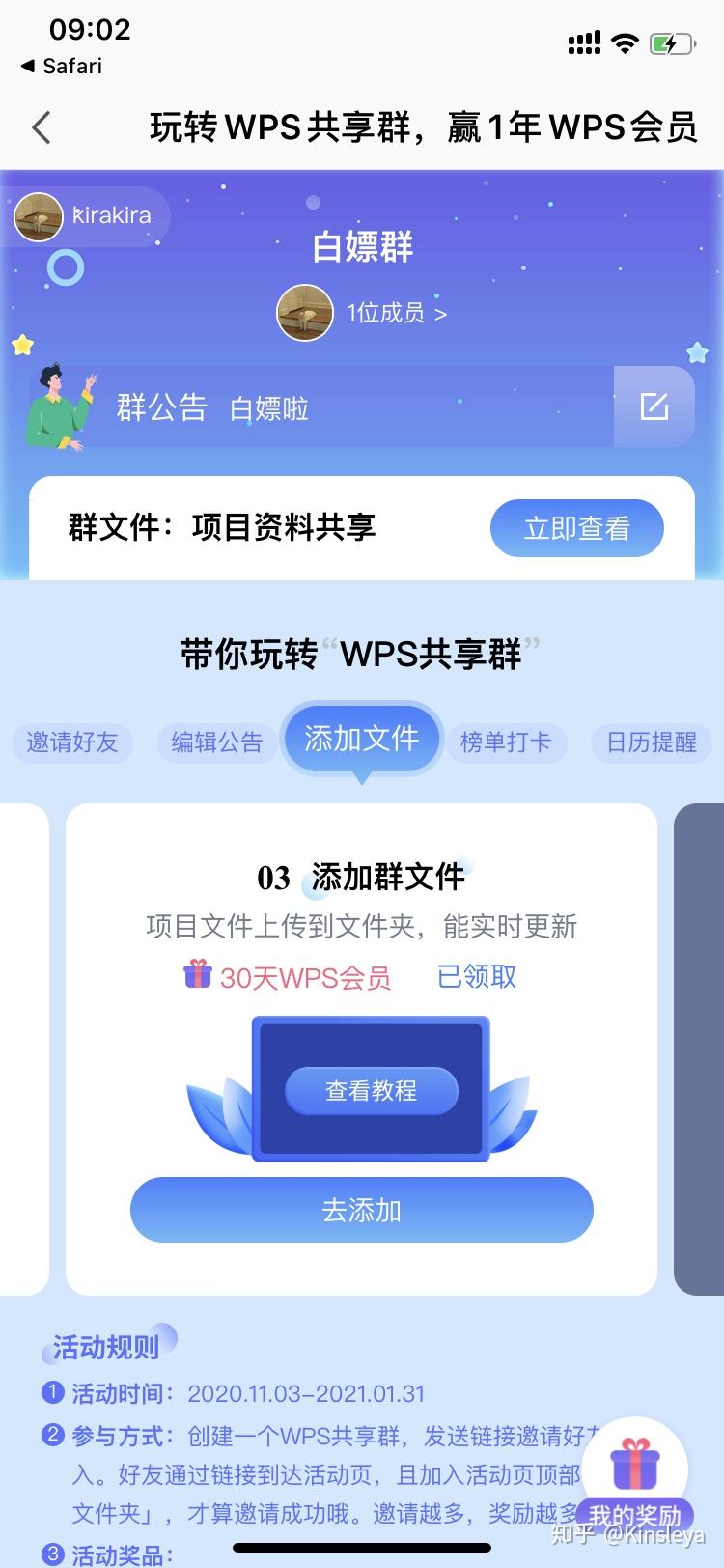Switch to the 编辑公告 tab
This screenshot has height=1568, width=724.
[217, 742]
